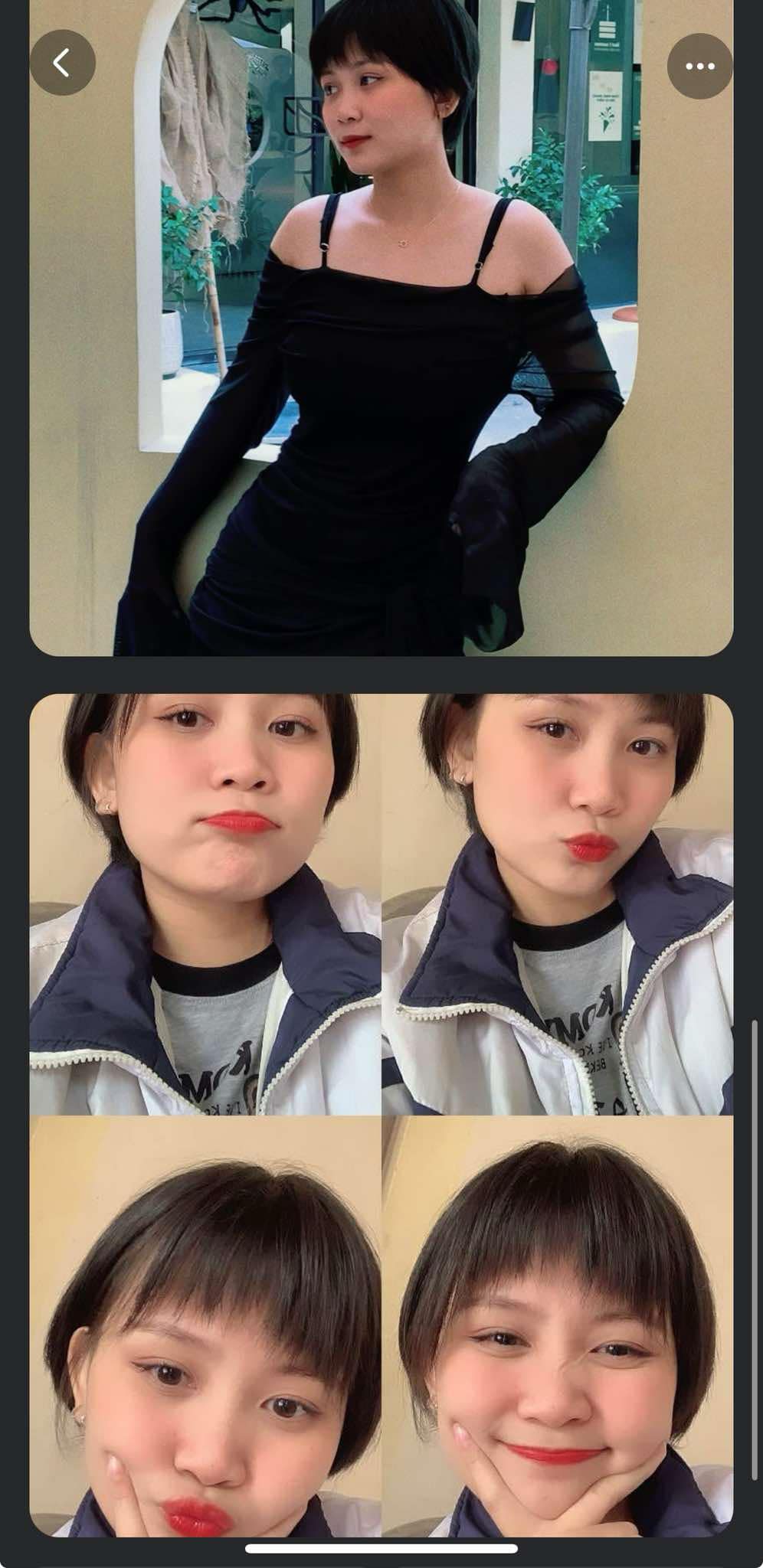Screen dimensions: 763x1568
Task: Open the three-dot overflow menu
Action: tap(699, 67)
